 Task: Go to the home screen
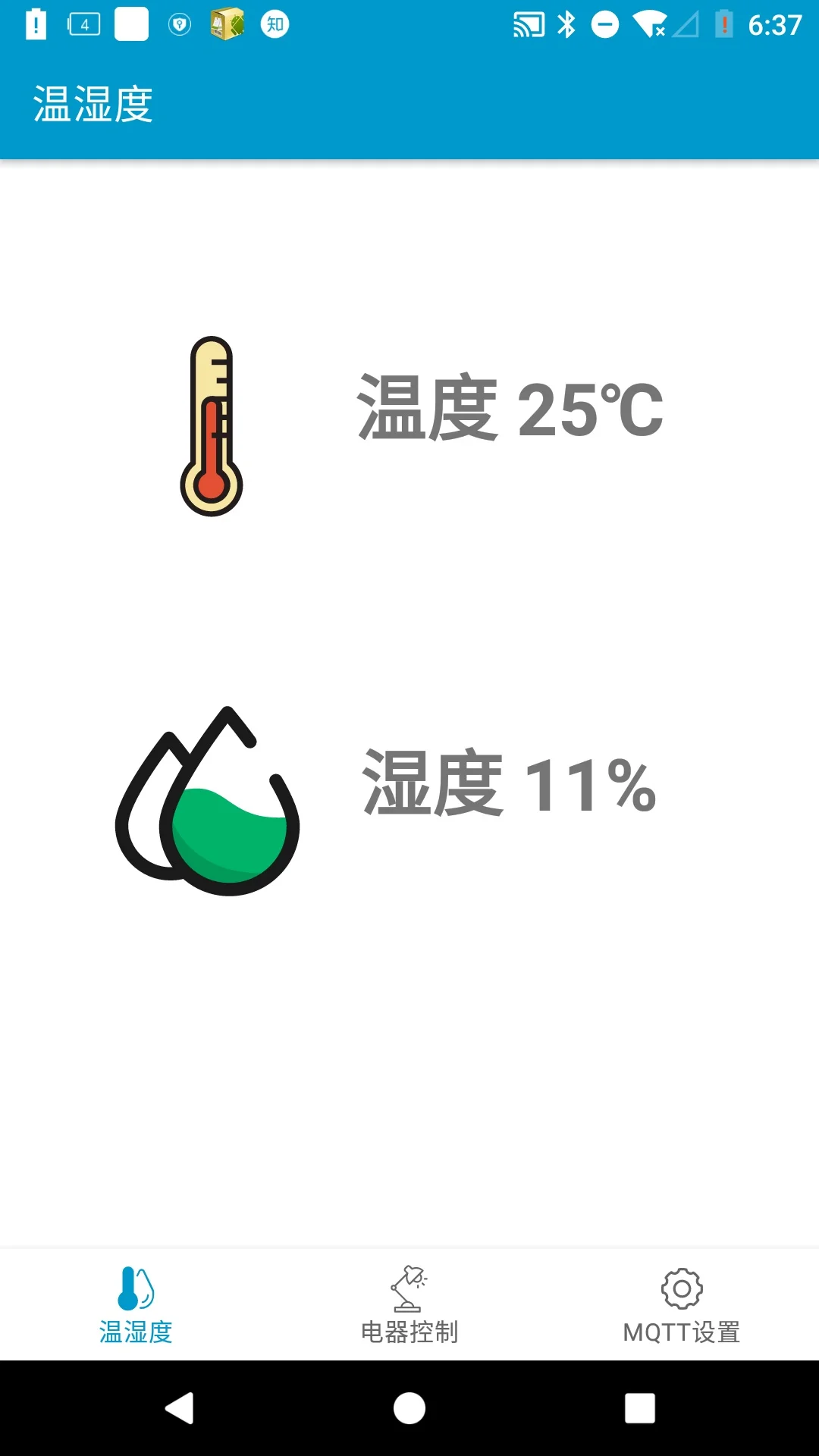(x=409, y=1408)
